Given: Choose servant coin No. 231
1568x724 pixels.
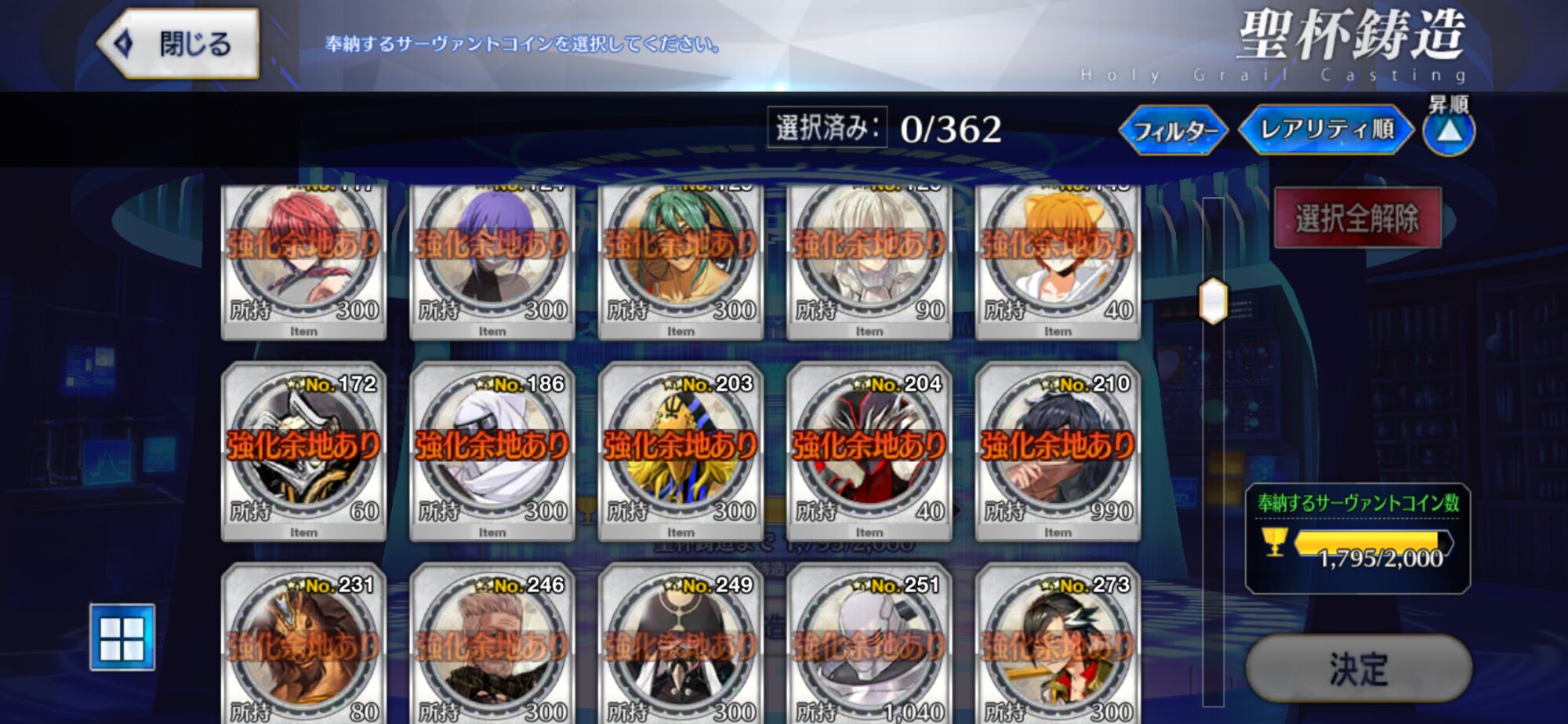Looking at the screenshot, I should [x=304, y=647].
